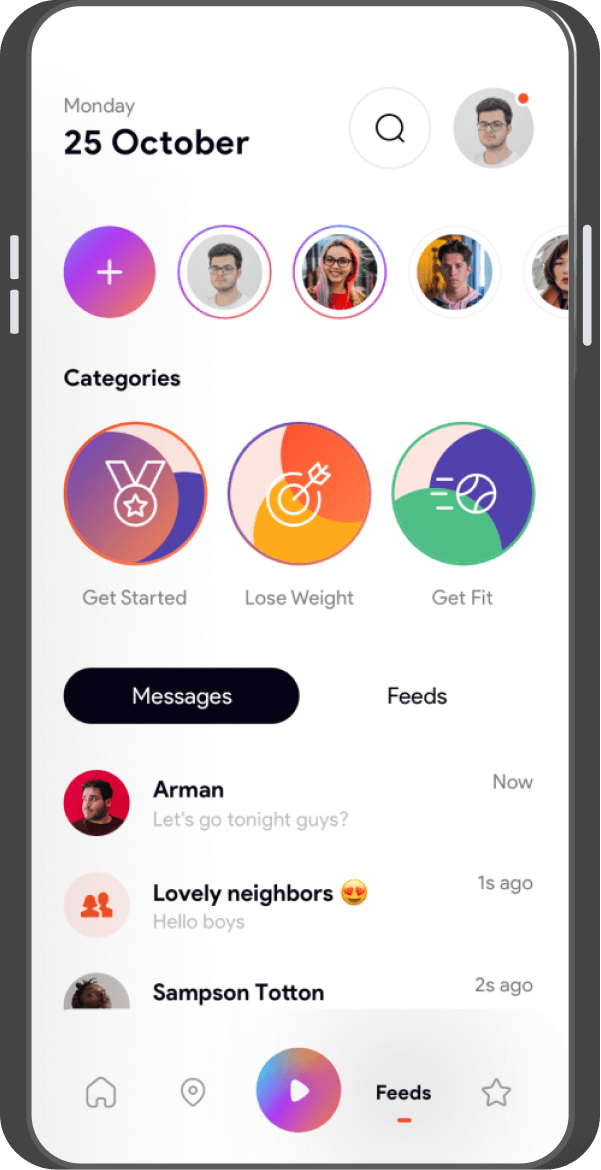
Task: Open the chat with Arman
Action: (x=298, y=802)
